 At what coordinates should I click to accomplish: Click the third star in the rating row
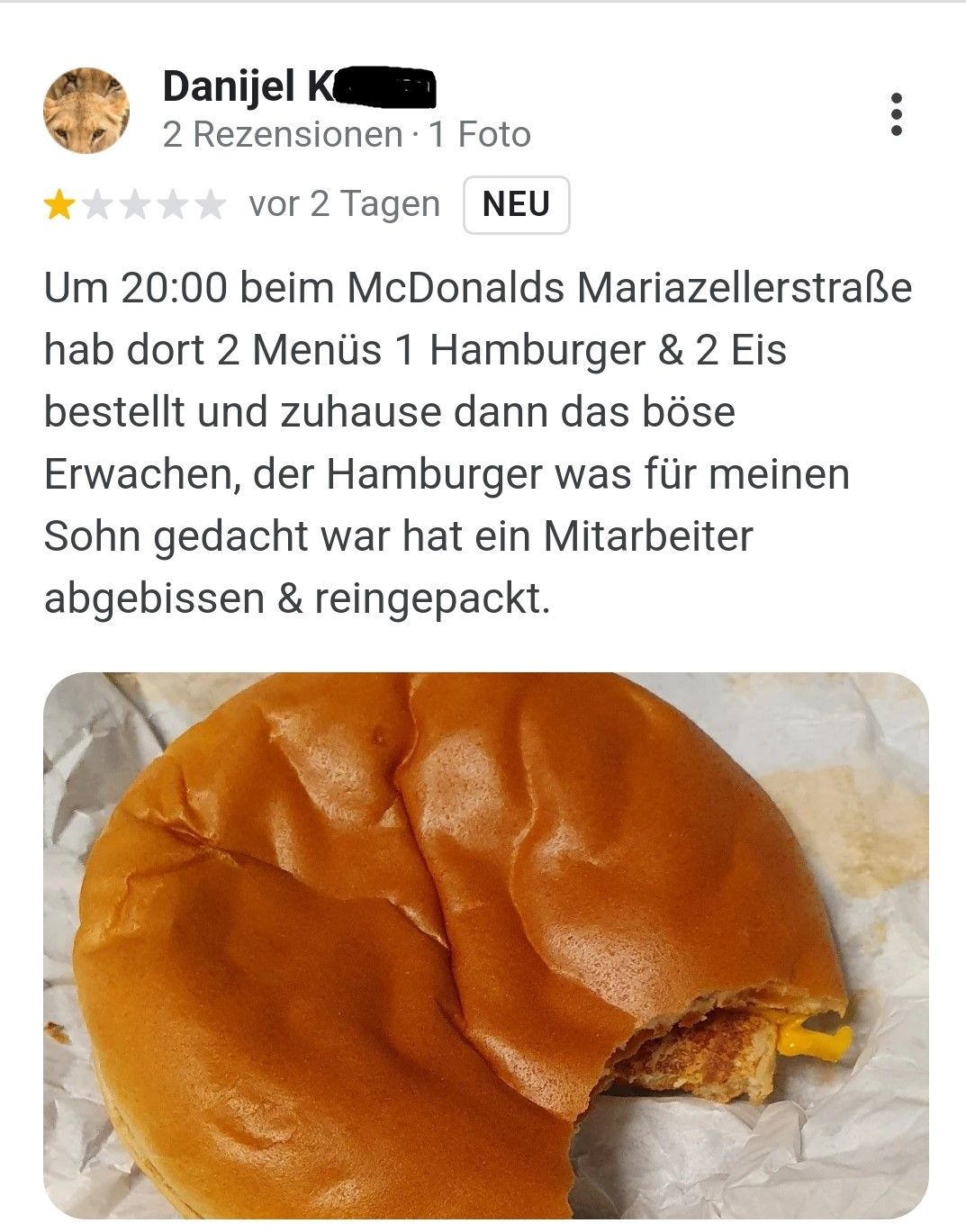click(x=137, y=202)
